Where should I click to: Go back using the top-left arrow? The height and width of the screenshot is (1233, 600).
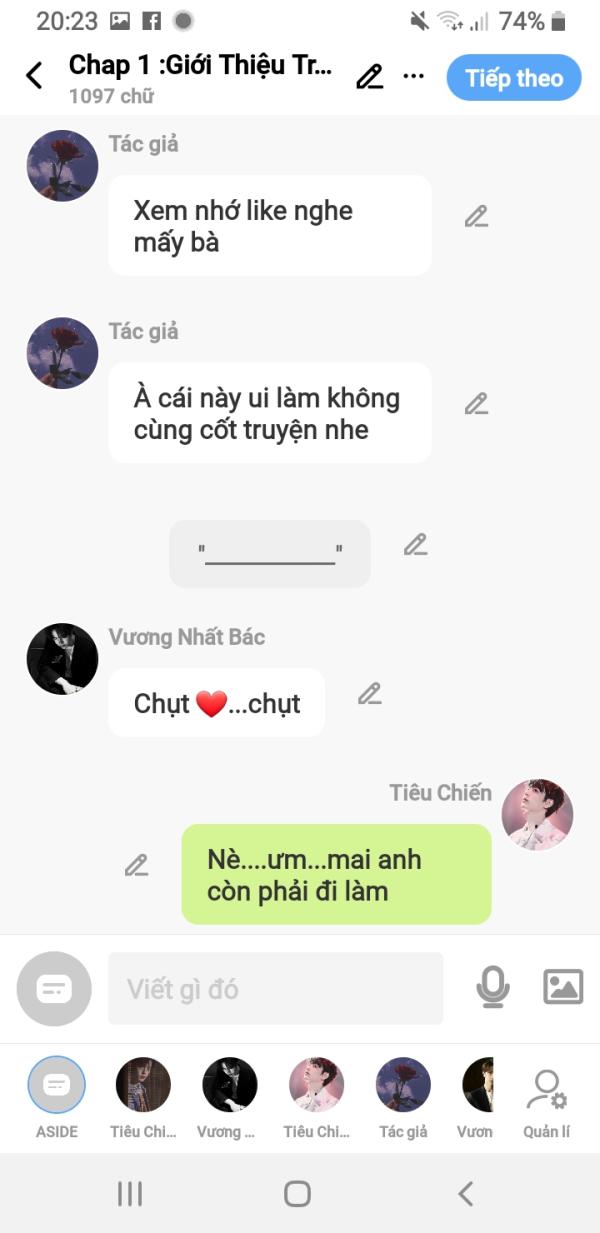click(34, 76)
